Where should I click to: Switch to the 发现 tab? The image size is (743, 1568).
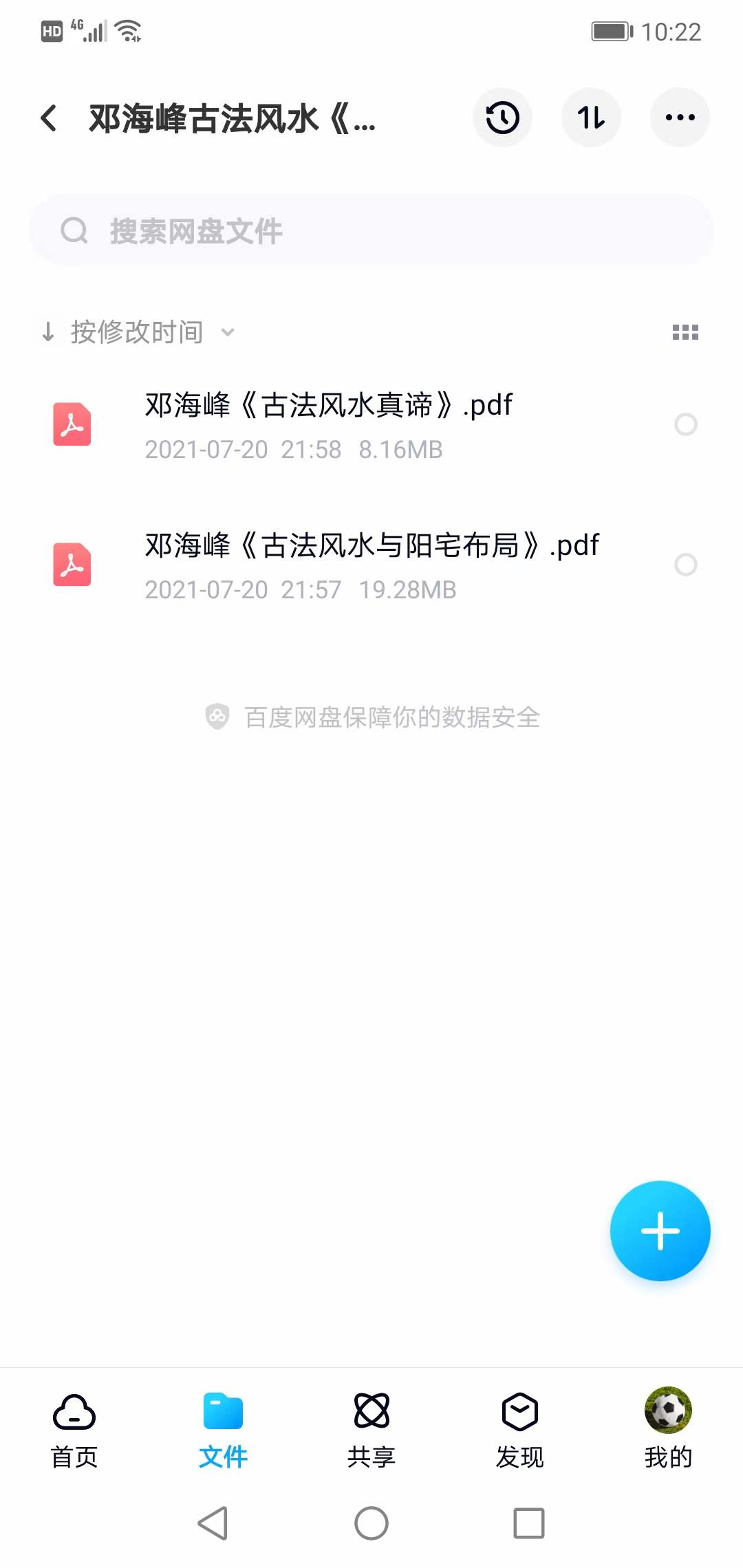(520, 1428)
